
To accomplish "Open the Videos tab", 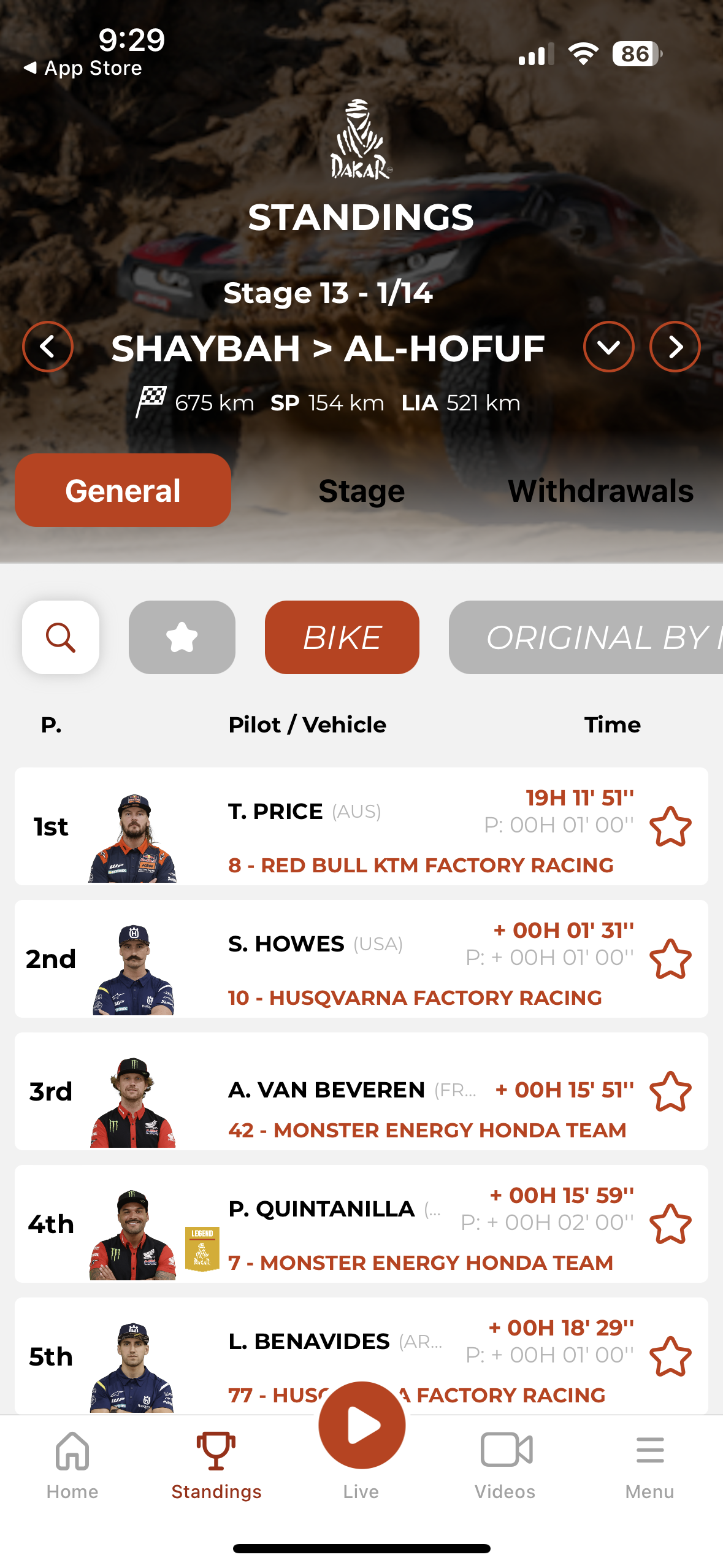I will pyautogui.click(x=505, y=1465).
